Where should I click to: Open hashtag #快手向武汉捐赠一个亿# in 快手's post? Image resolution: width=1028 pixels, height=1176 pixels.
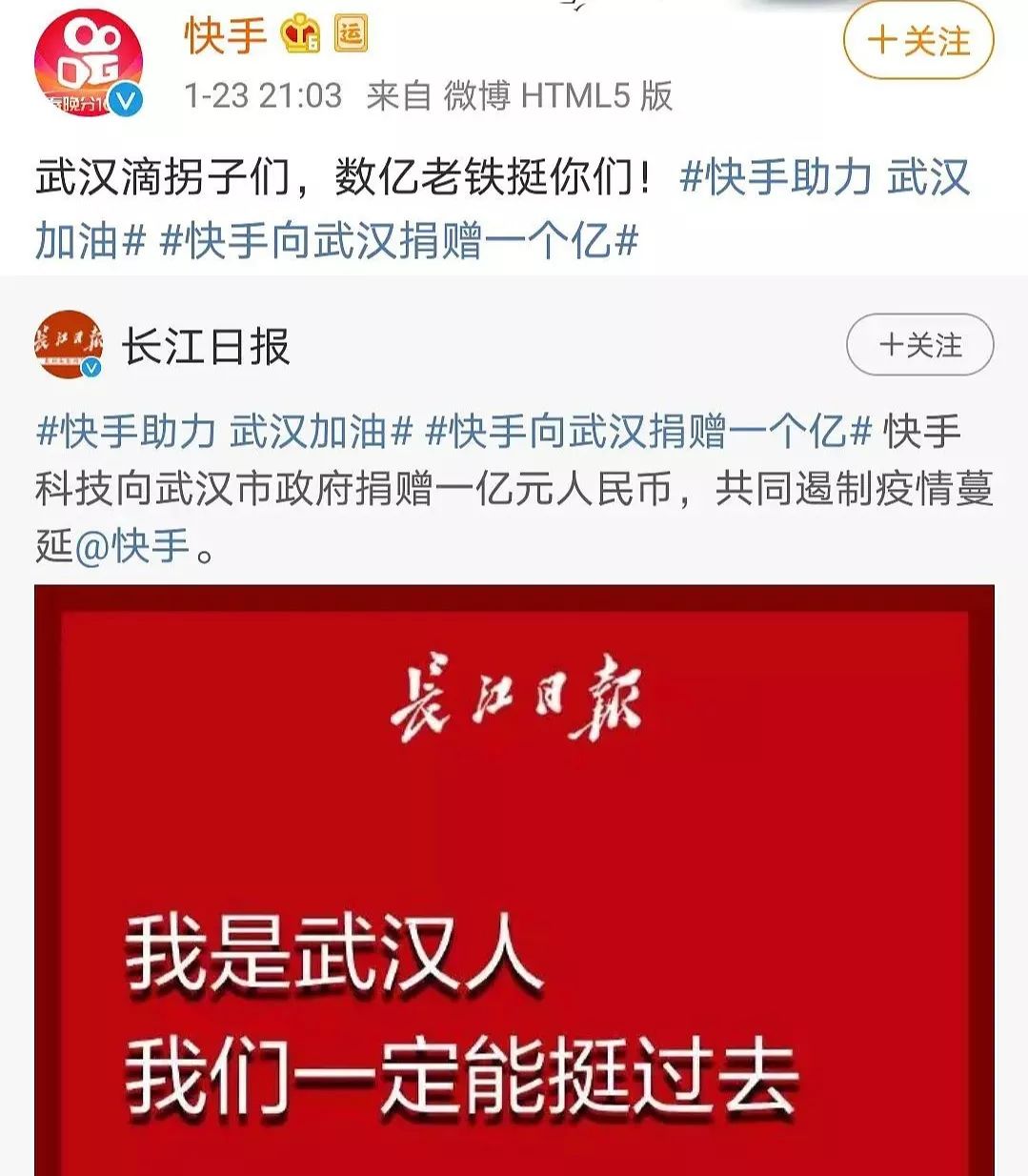(398, 241)
